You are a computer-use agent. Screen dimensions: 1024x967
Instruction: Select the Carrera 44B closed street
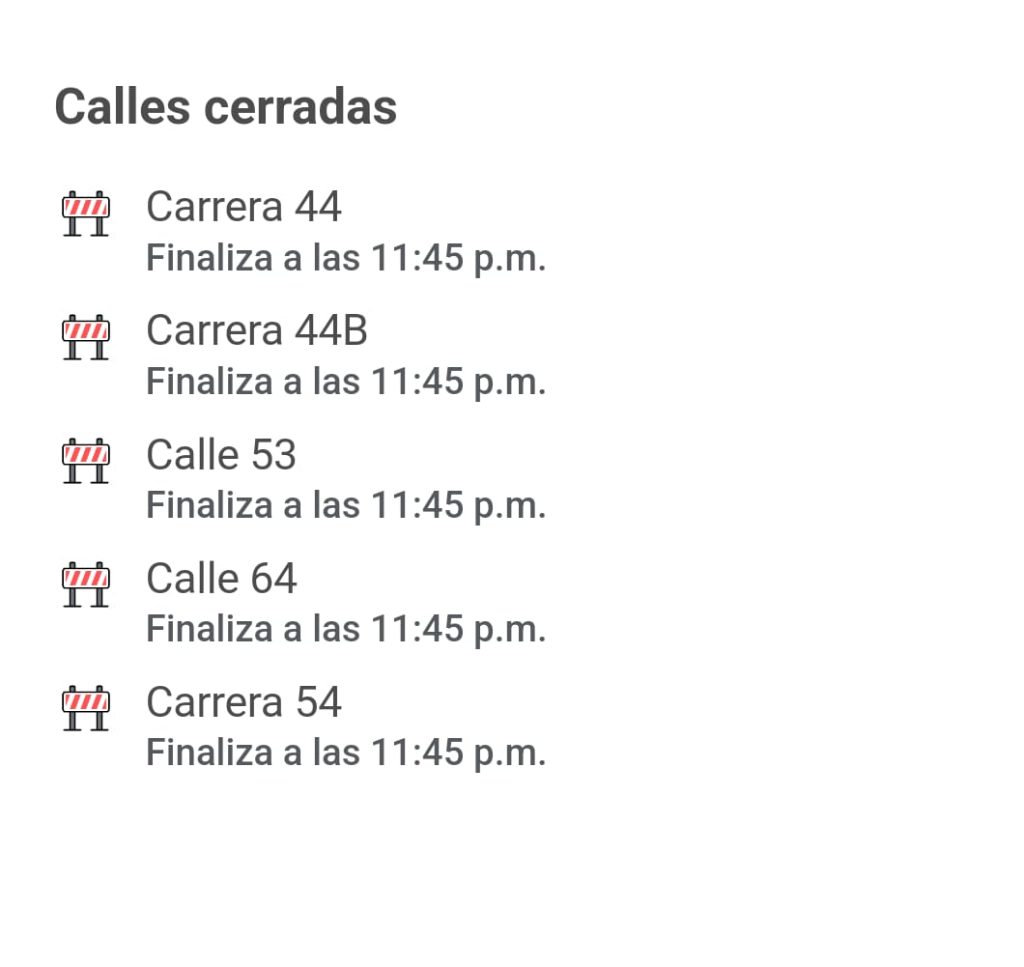pyautogui.click(x=257, y=331)
